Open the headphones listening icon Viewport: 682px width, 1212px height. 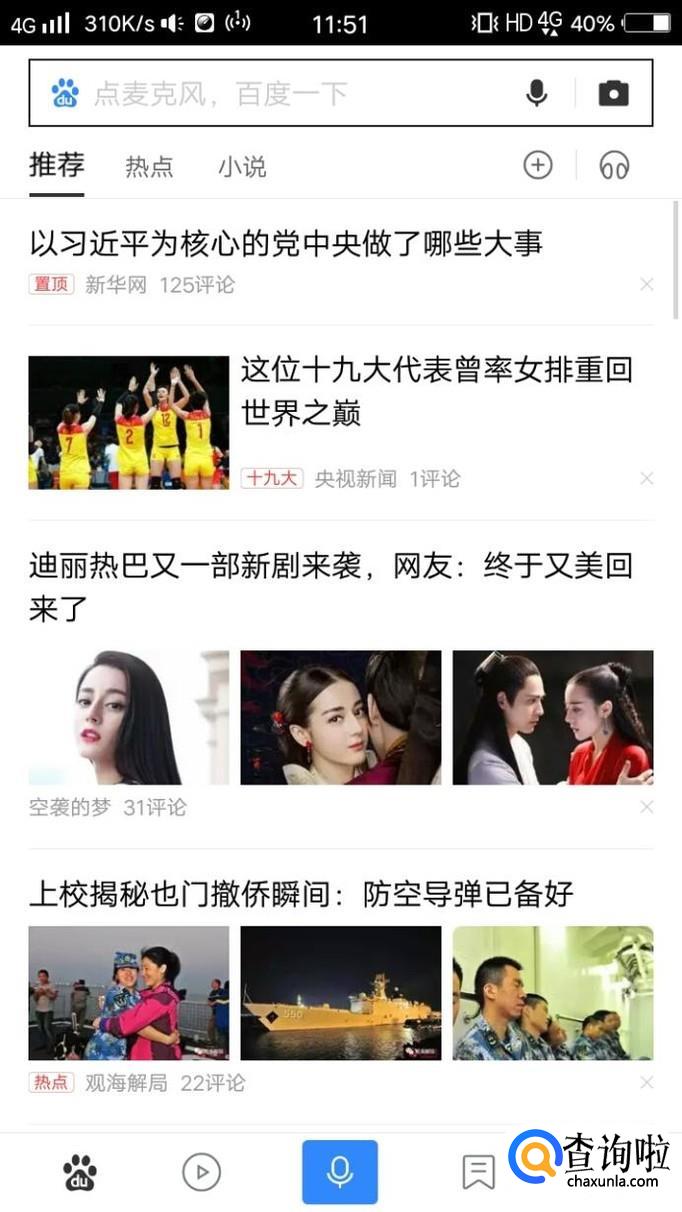click(x=614, y=166)
